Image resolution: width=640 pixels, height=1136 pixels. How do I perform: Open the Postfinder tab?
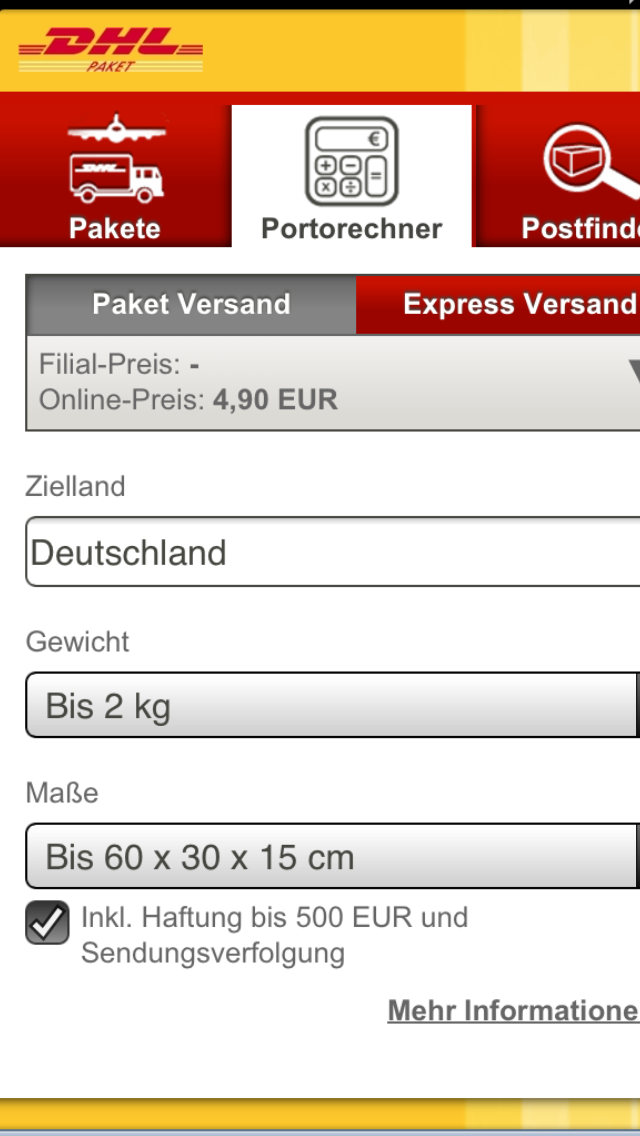pos(557,176)
